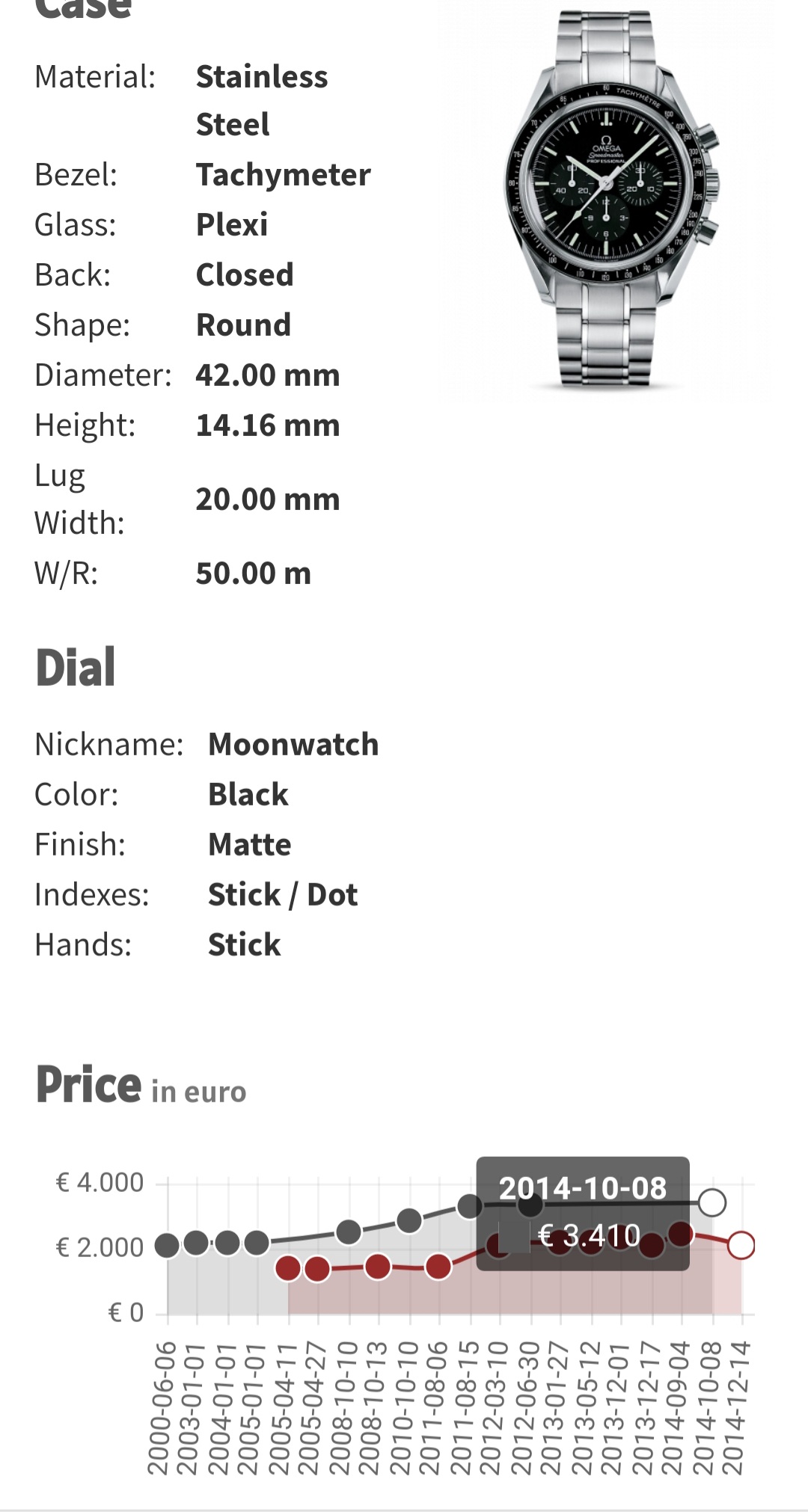The width and height of the screenshot is (808, 1512).
Task: Tap the red price point at 2005-04-11
Action: coord(288,1268)
